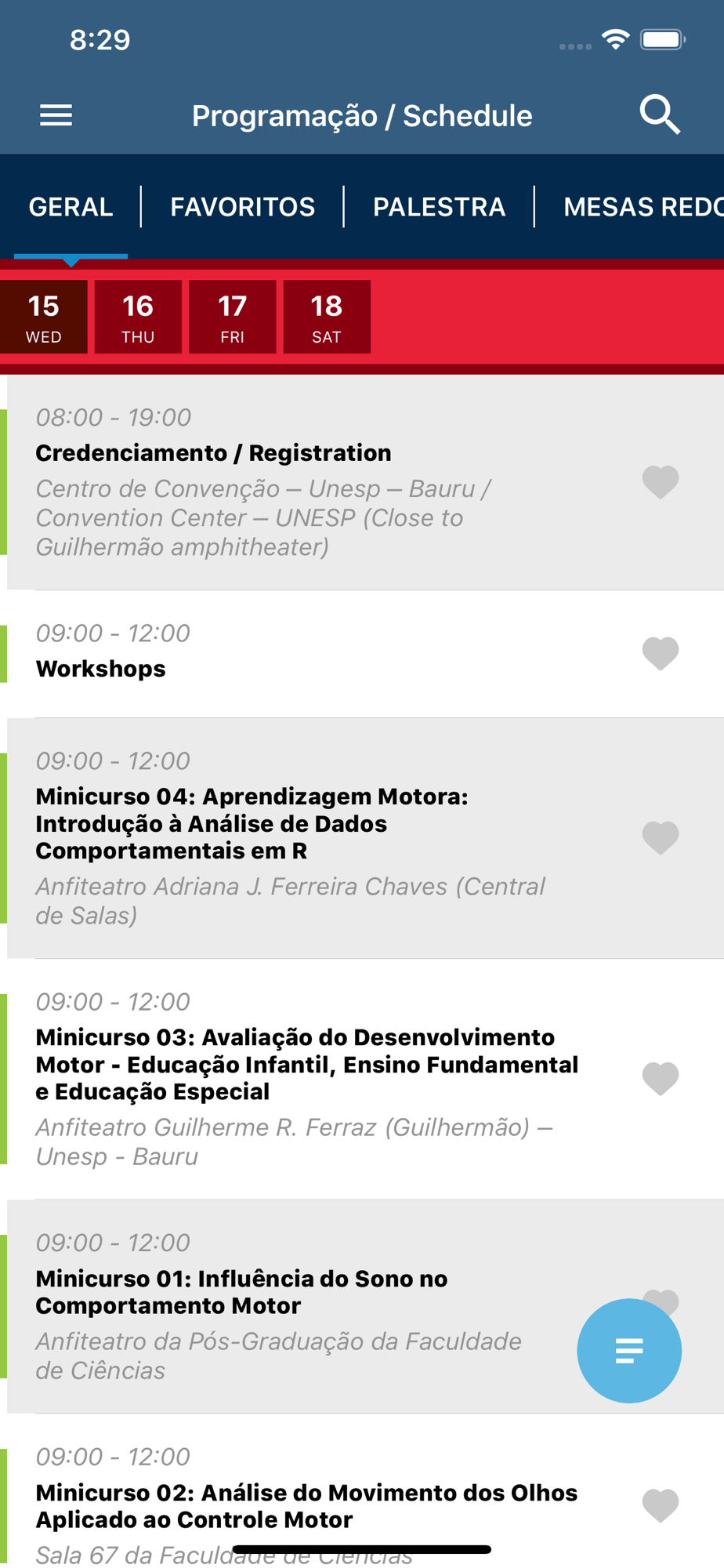The image size is (724, 1568).
Task: Add Minicurso 02 to favorites
Action: tap(661, 1504)
